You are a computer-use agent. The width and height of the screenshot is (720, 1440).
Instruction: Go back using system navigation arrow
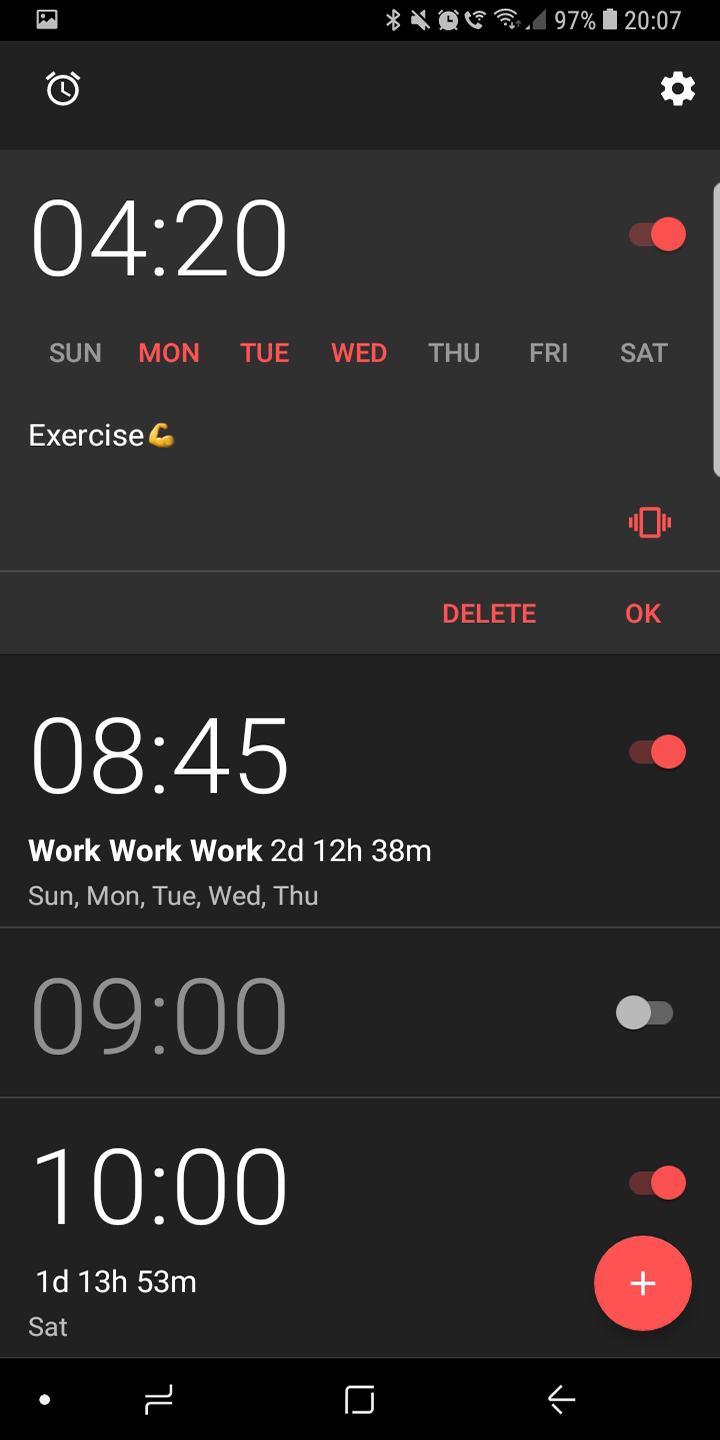562,1400
